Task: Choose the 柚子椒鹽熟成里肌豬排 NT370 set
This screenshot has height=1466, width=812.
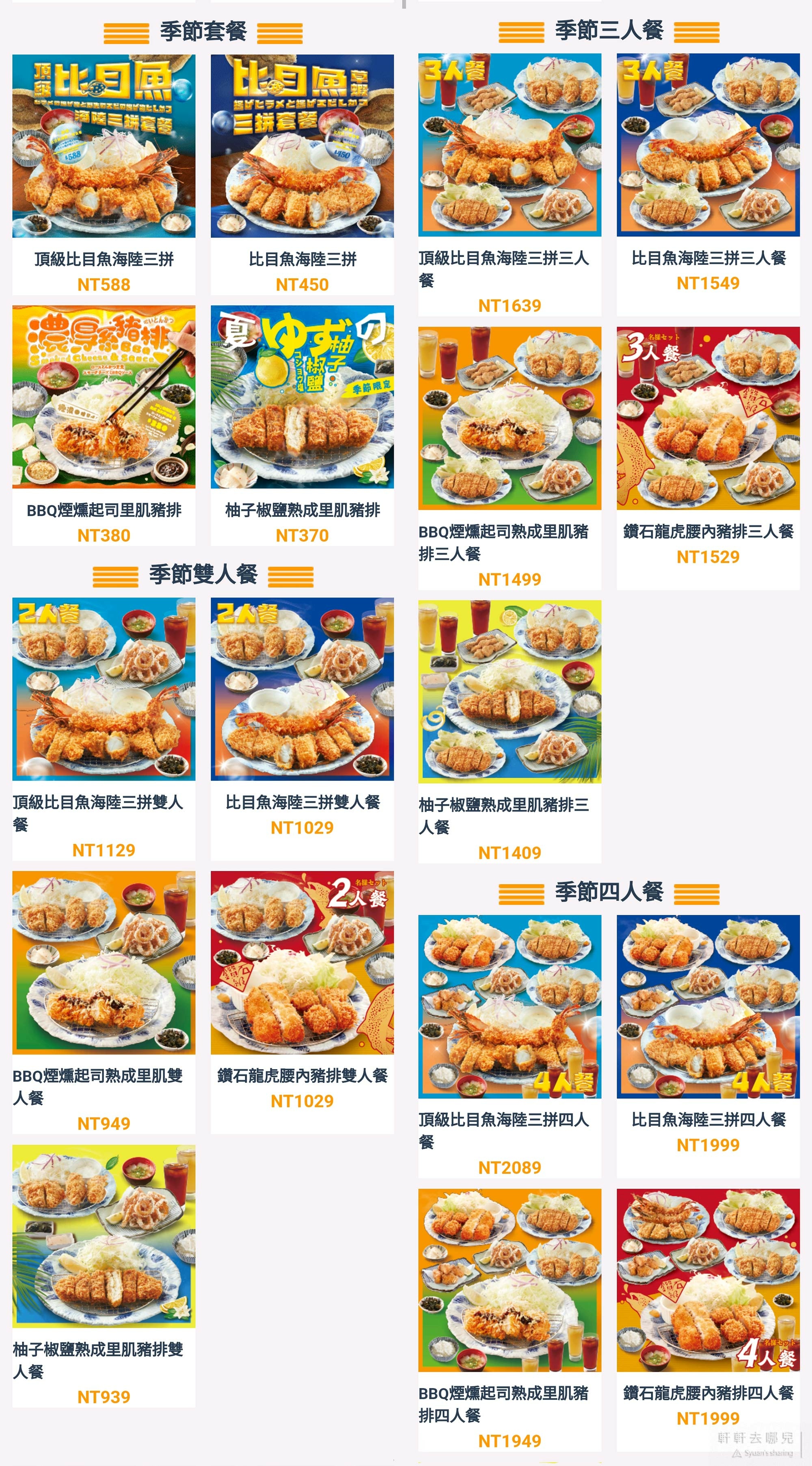Action: tap(302, 426)
